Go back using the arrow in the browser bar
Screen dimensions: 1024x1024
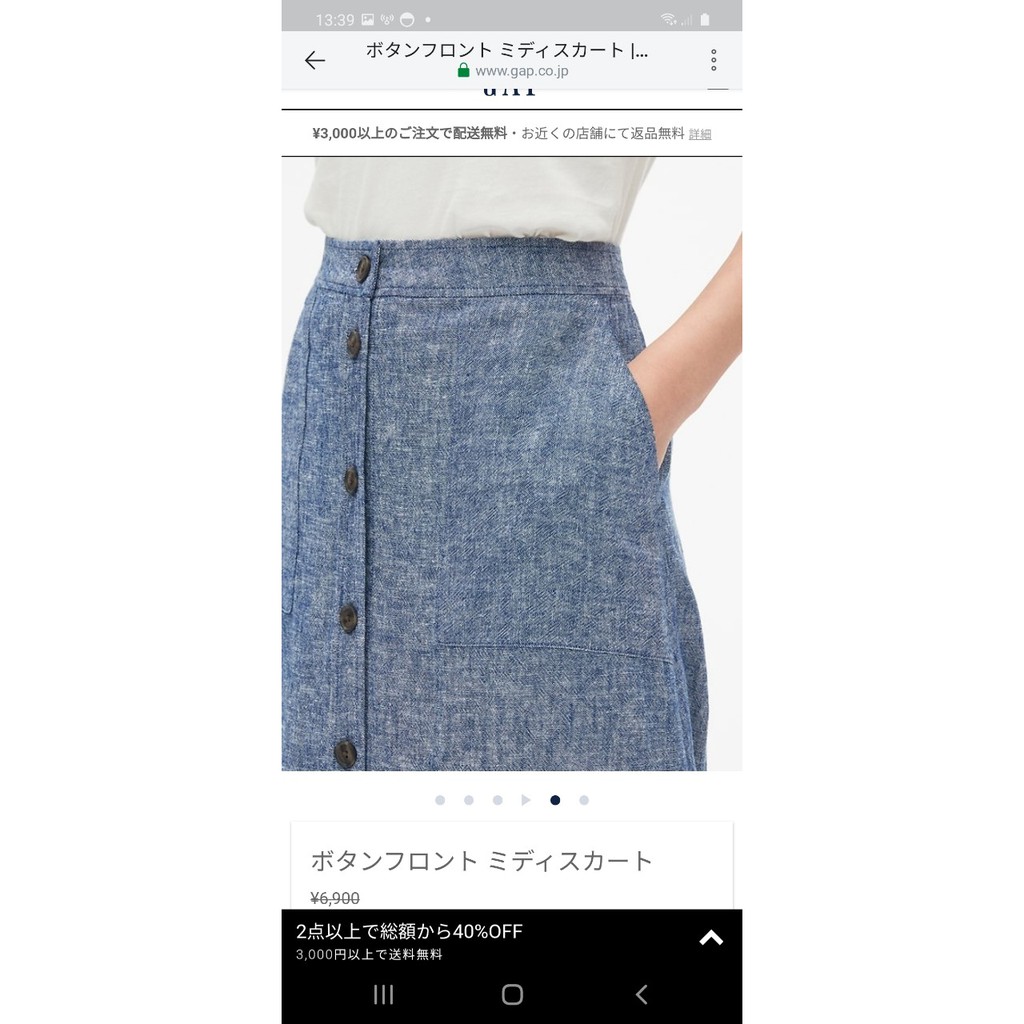(x=315, y=61)
